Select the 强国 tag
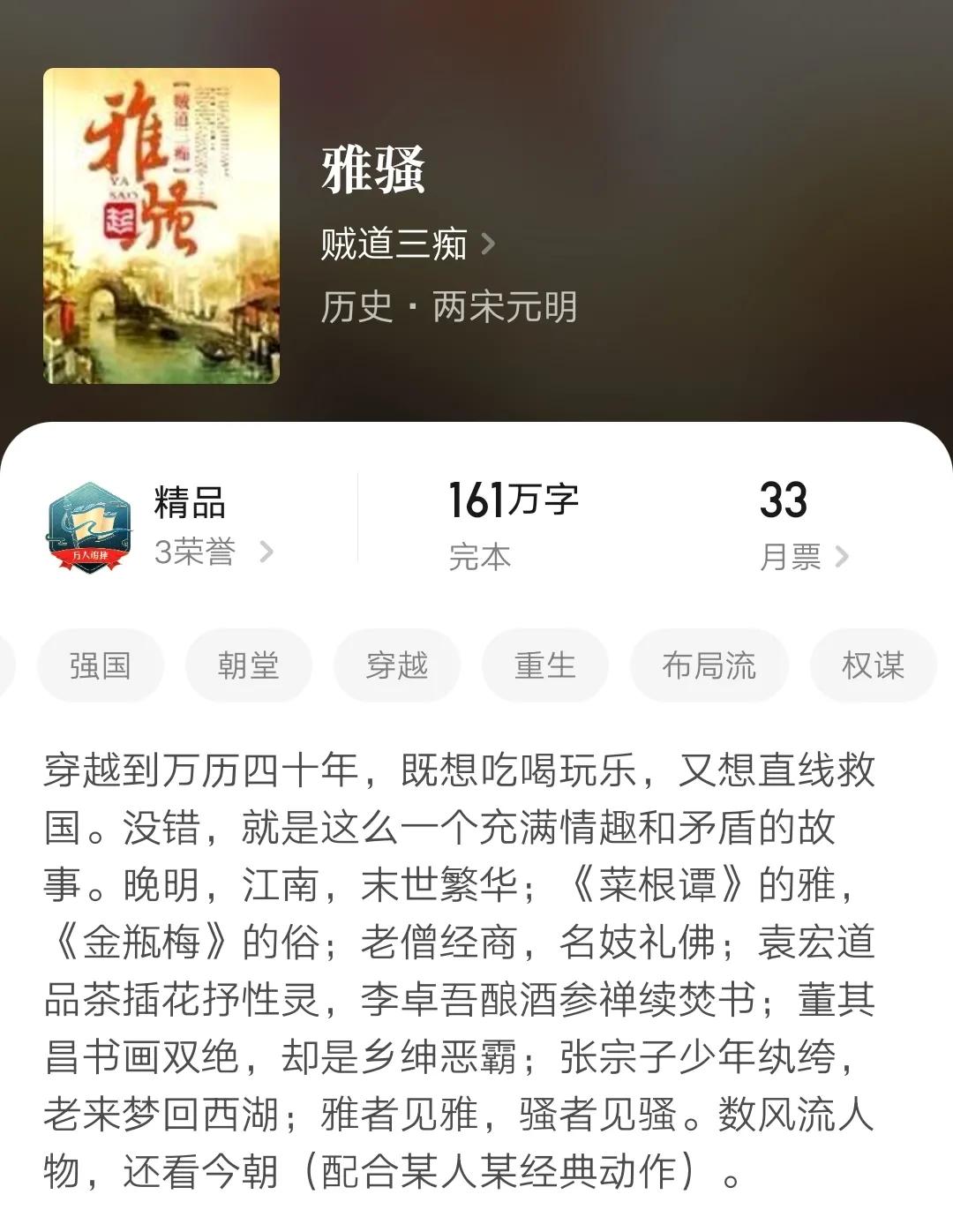The height and width of the screenshot is (1232, 953). (99, 665)
